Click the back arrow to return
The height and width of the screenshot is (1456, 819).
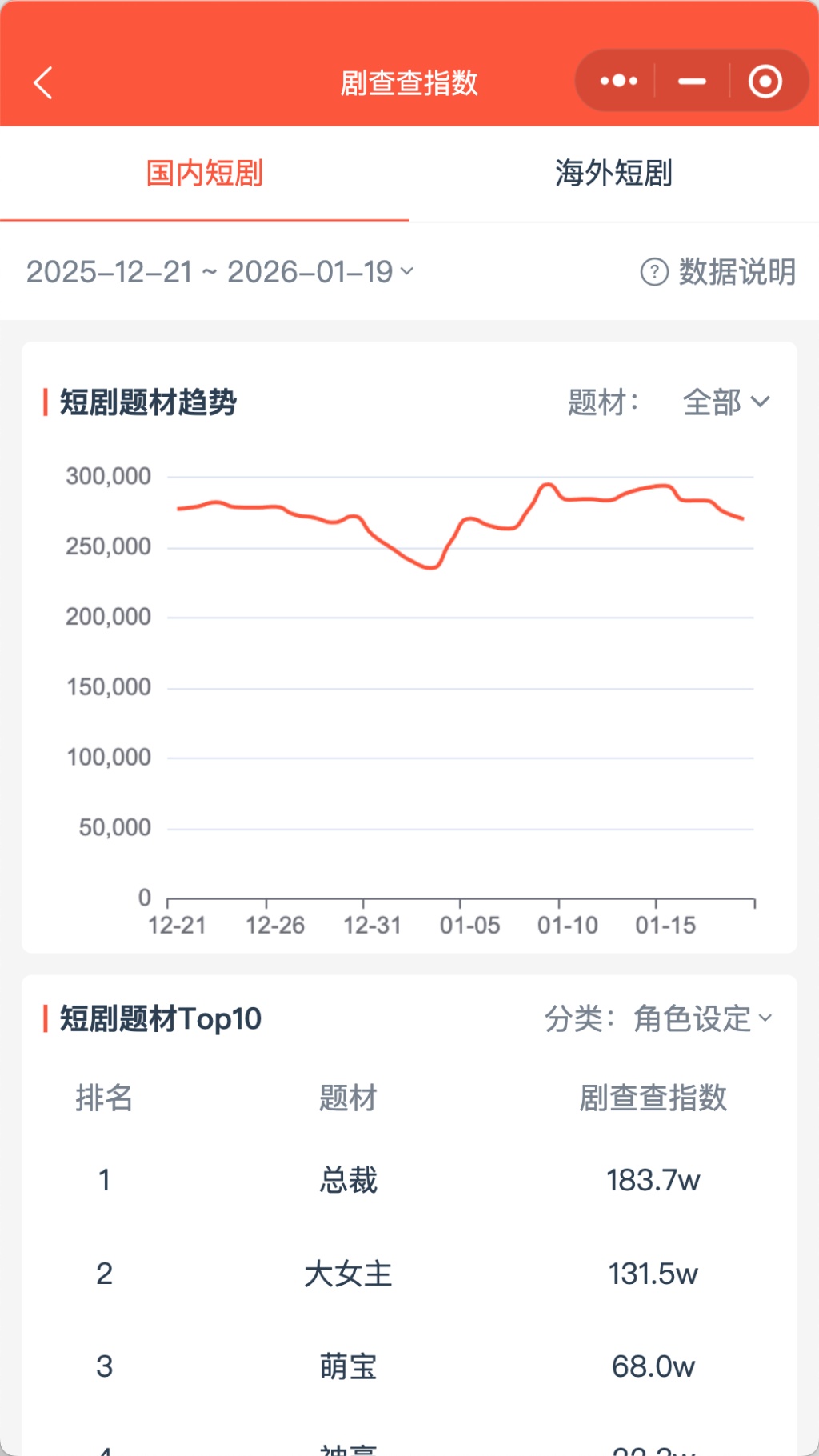coord(42,81)
